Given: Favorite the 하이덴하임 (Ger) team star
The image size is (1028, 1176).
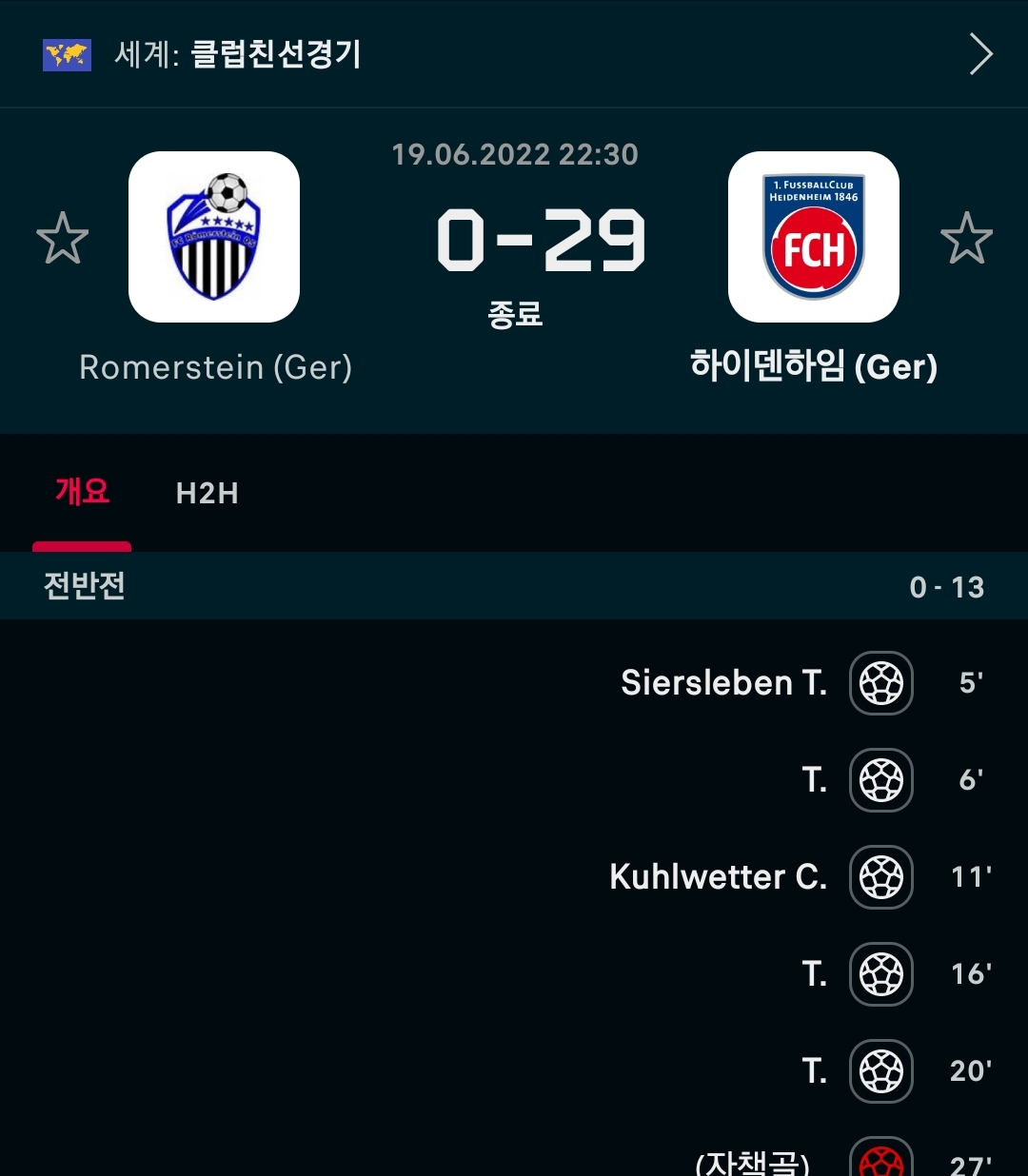Looking at the screenshot, I should click(966, 238).
